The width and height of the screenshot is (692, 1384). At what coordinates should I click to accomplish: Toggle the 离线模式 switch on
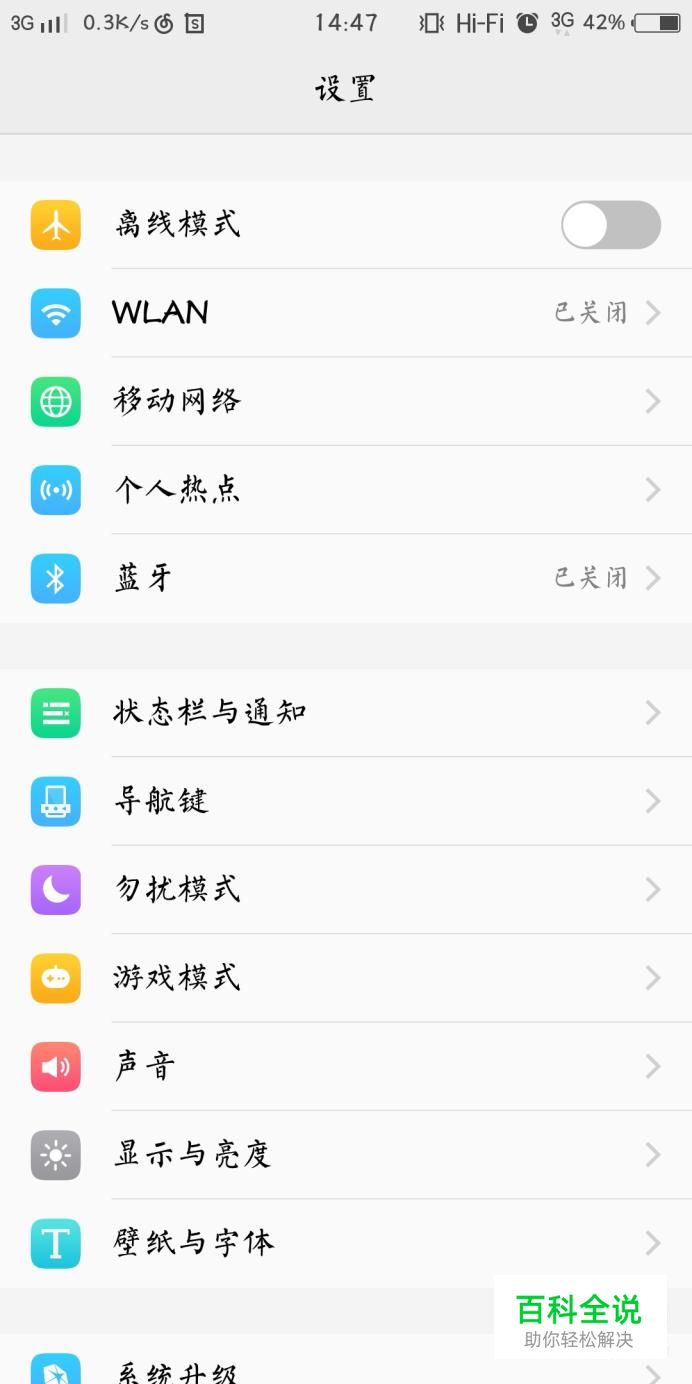click(x=610, y=225)
